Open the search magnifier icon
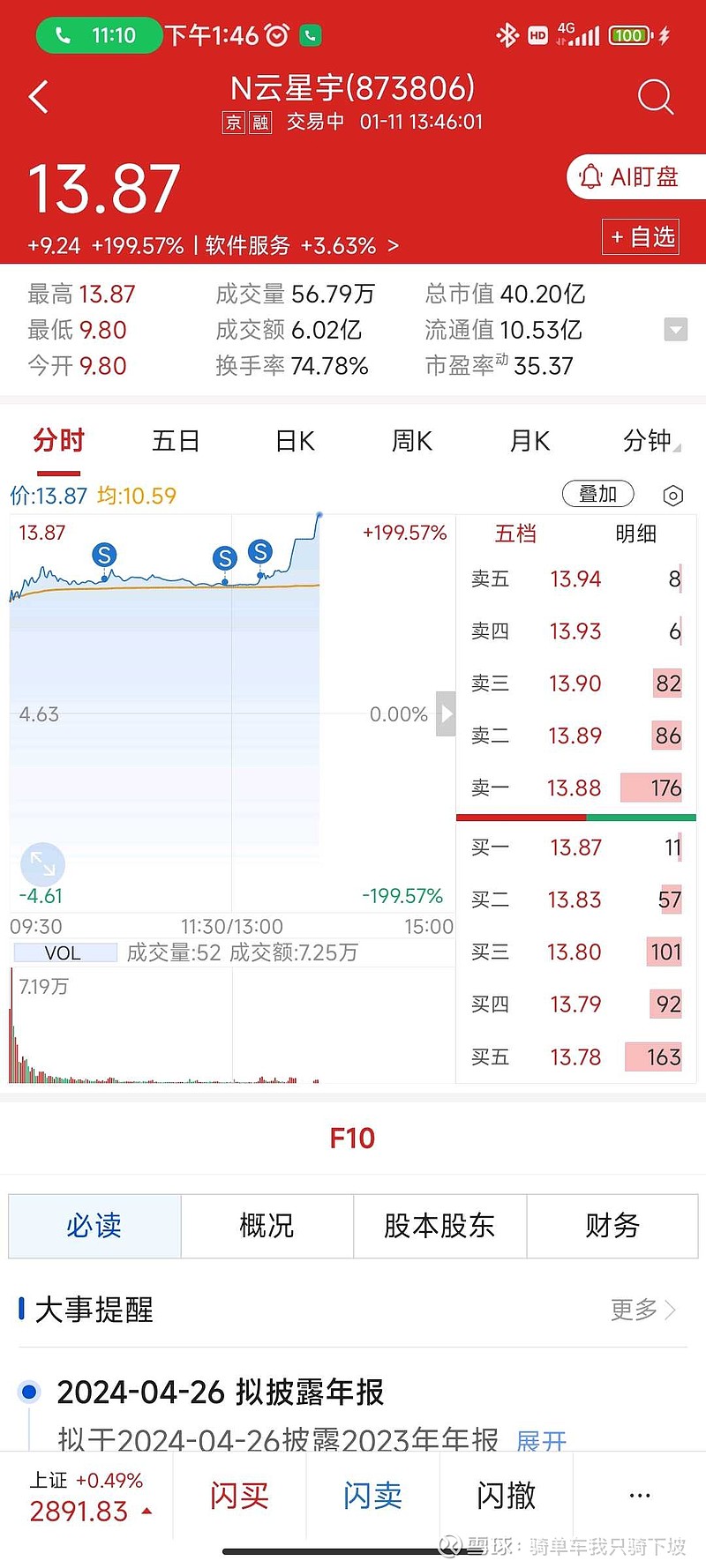 [x=655, y=96]
